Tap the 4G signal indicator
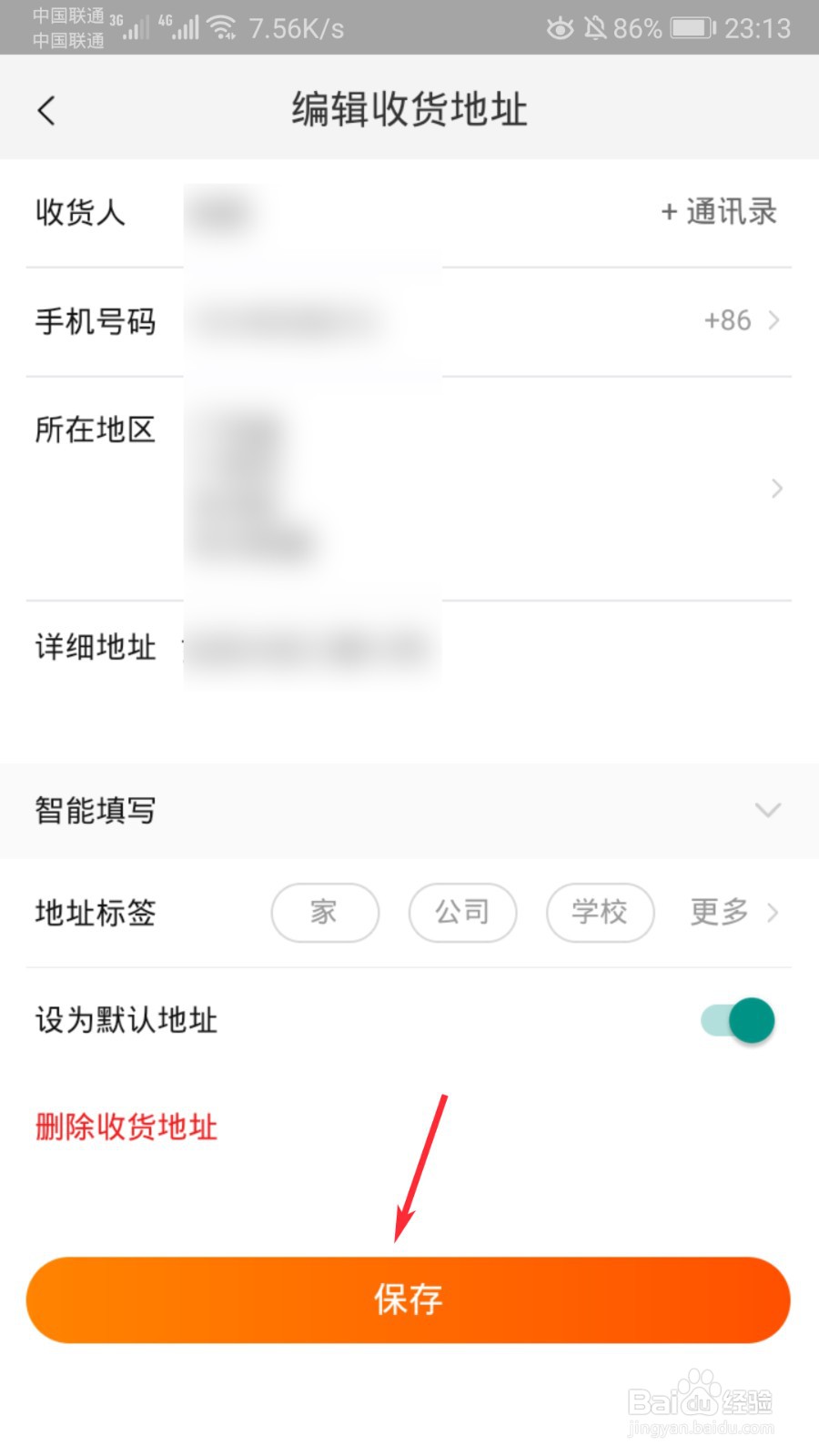Image resolution: width=819 pixels, height=1456 pixels. pyautogui.click(x=180, y=28)
